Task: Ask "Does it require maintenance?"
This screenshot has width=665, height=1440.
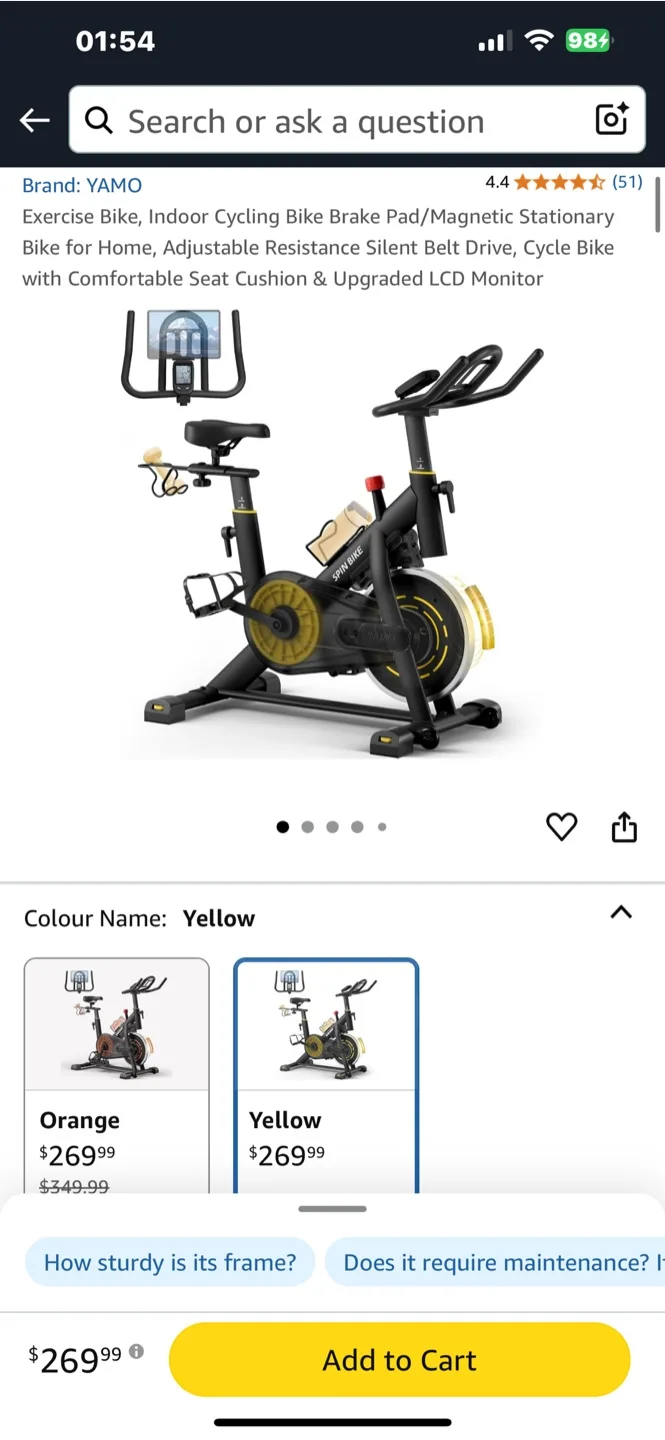Action: (496, 1263)
